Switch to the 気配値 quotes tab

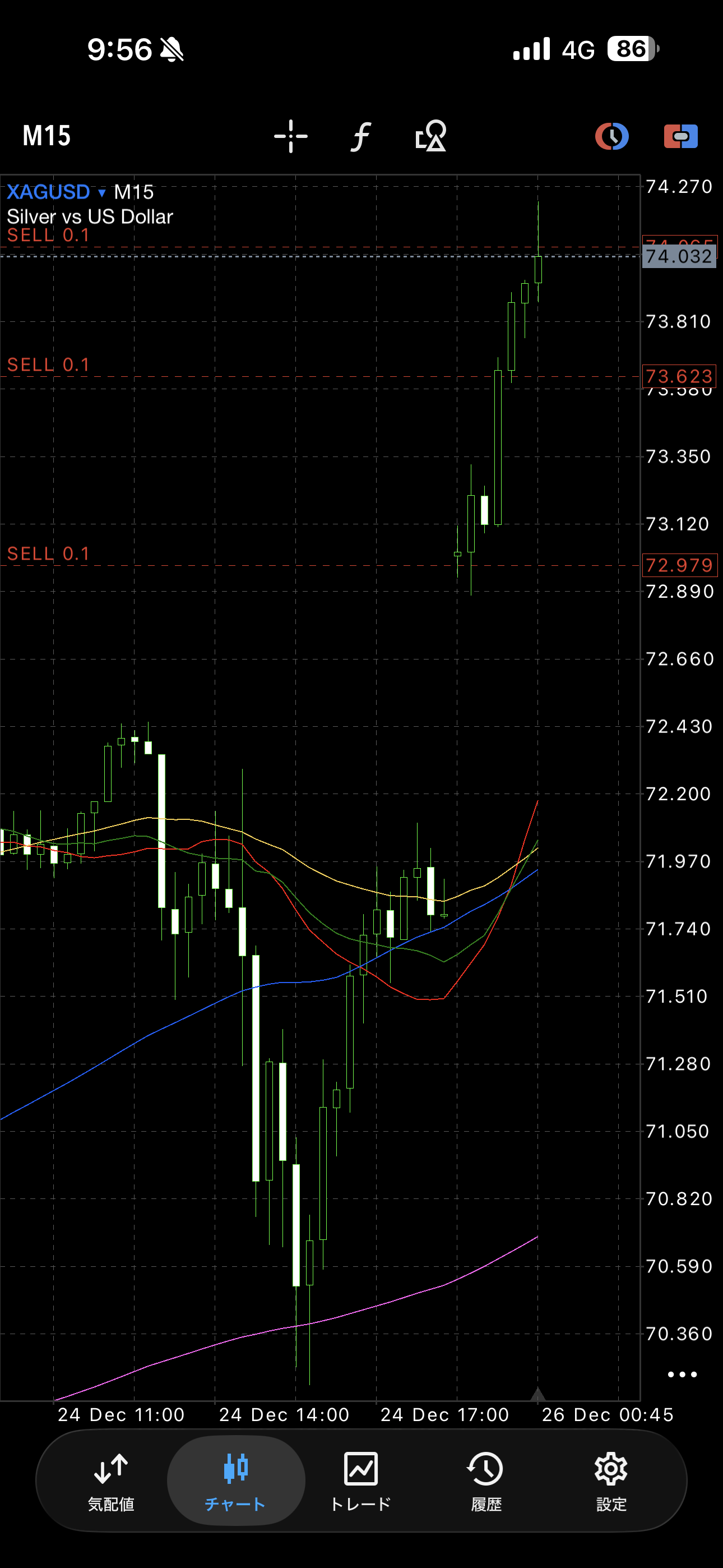111,1481
